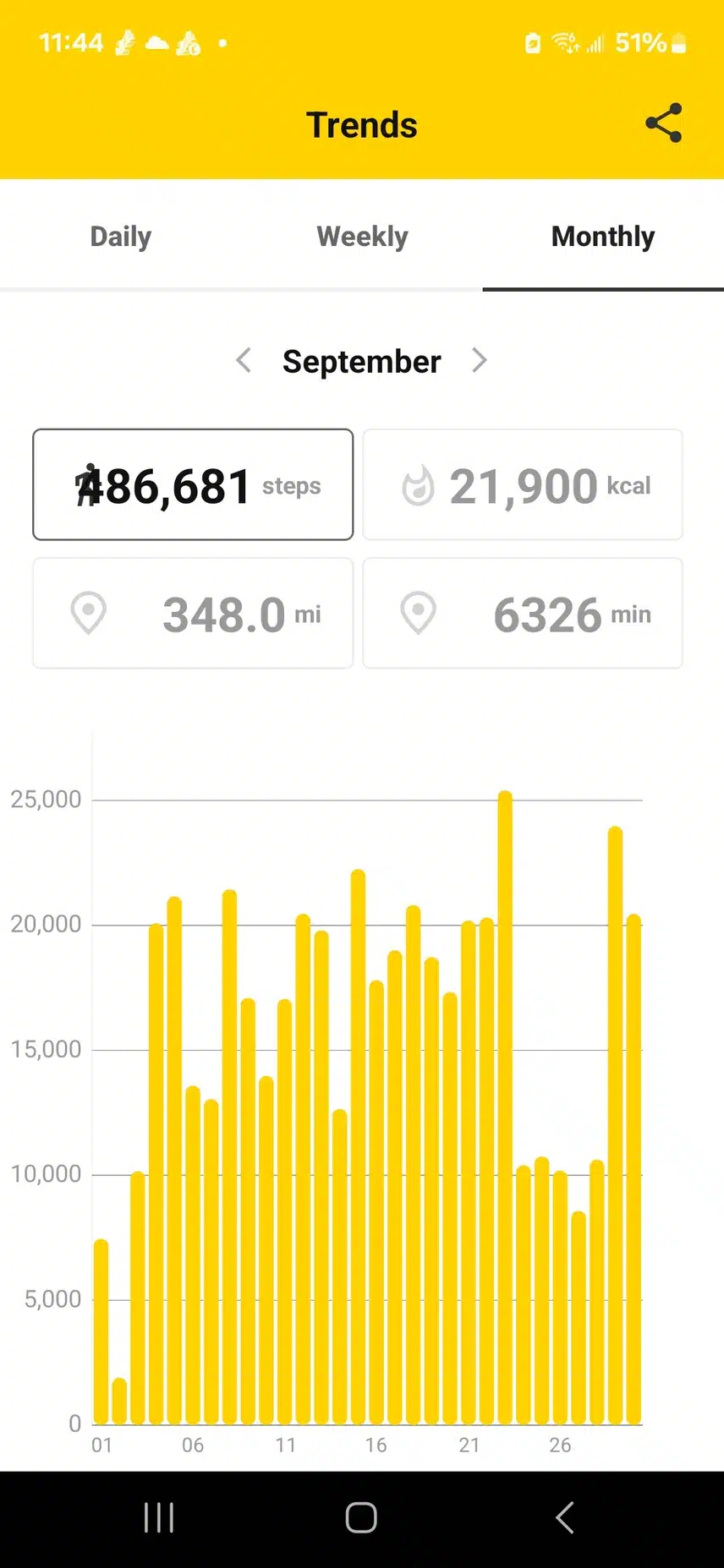The width and height of the screenshot is (724, 1568).
Task: Show the 21,900 kcal calories chart
Action: tap(523, 484)
